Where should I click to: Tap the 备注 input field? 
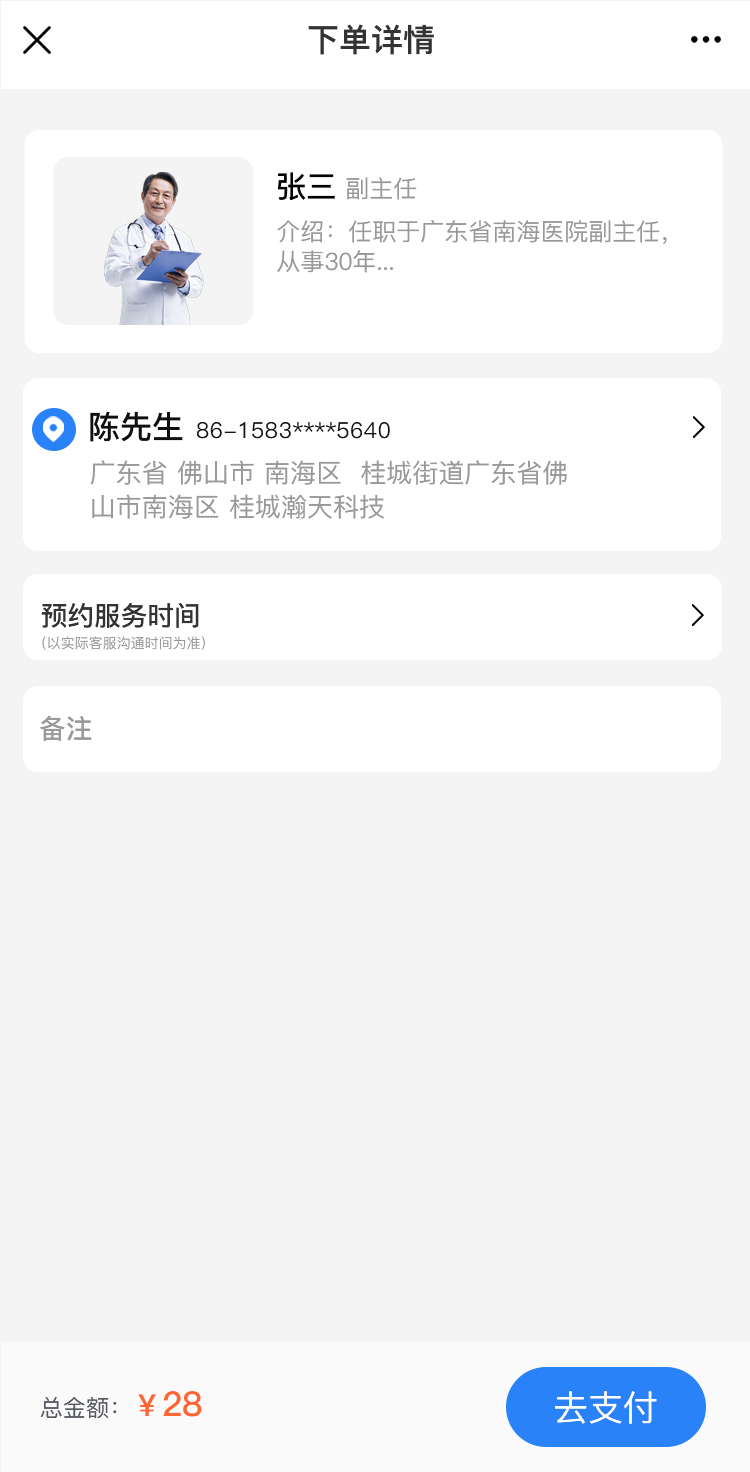[372, 729]
